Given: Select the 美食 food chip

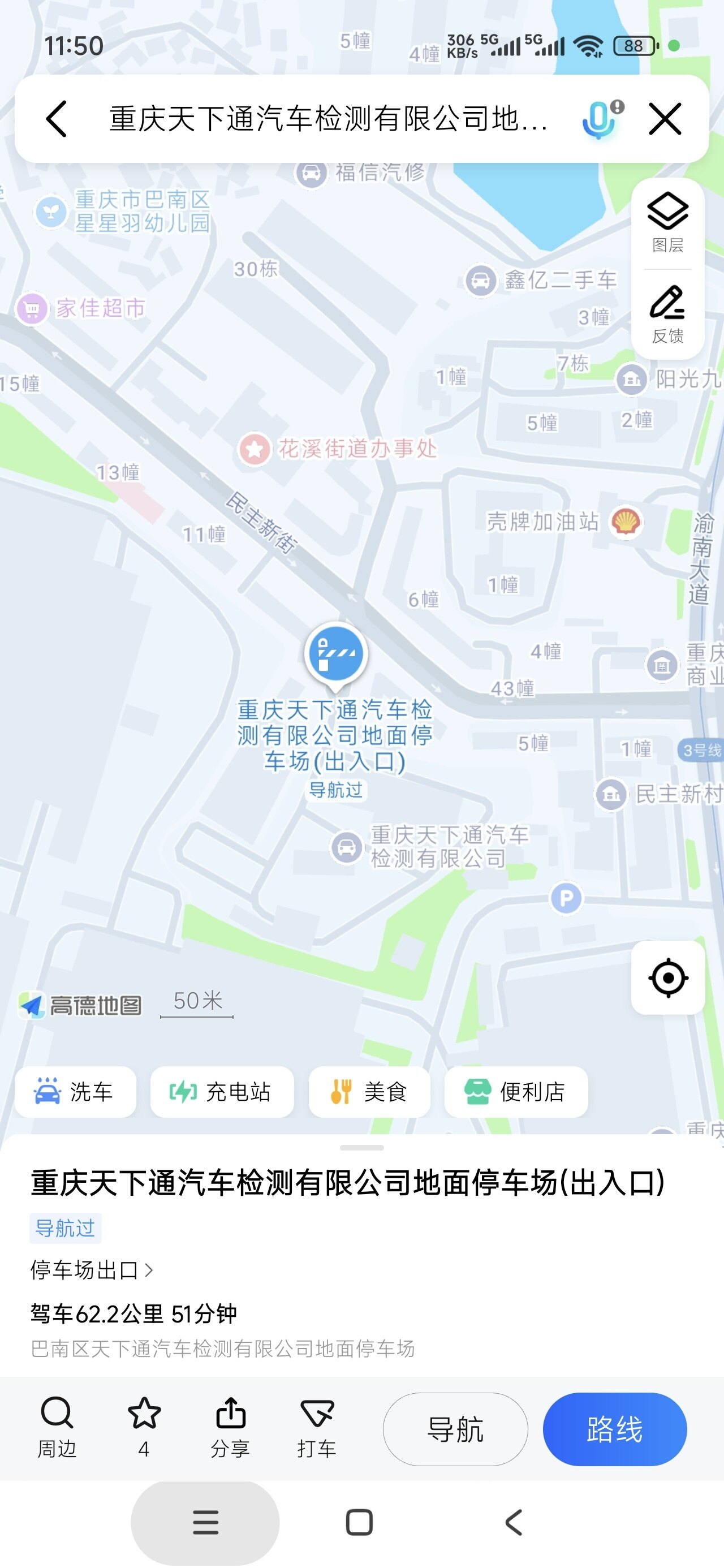Looking at the screenshot, I should pos(369,1091).
